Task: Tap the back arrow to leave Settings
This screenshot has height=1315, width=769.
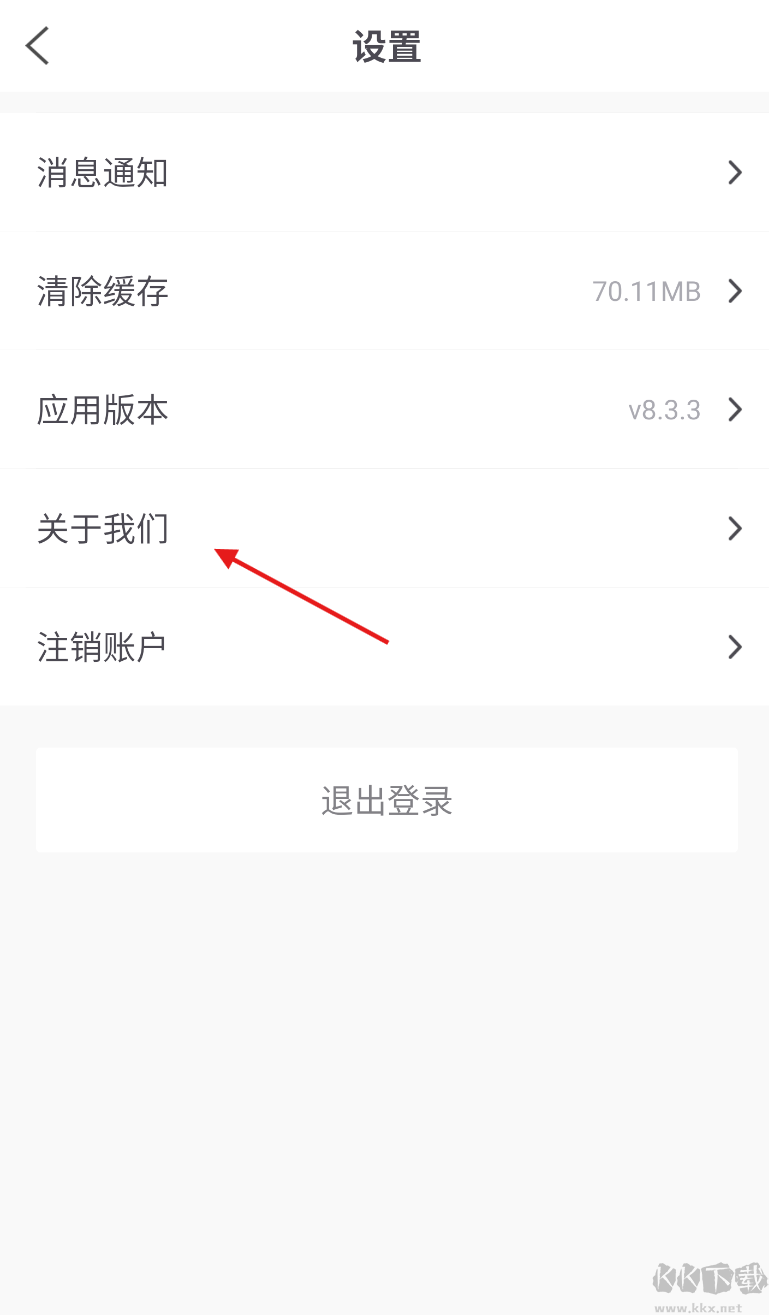Action: click(x=38, y=46)
